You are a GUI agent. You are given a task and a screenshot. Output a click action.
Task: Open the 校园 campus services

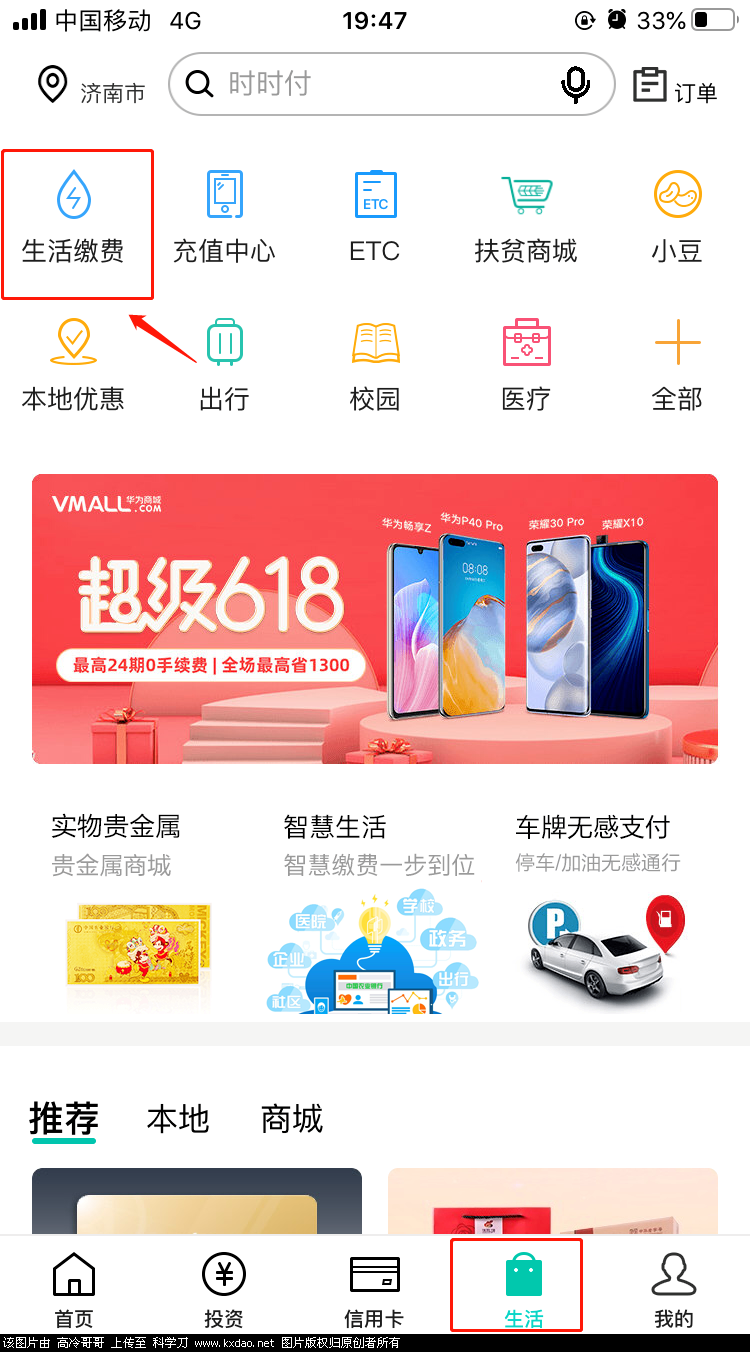point(375,368)
